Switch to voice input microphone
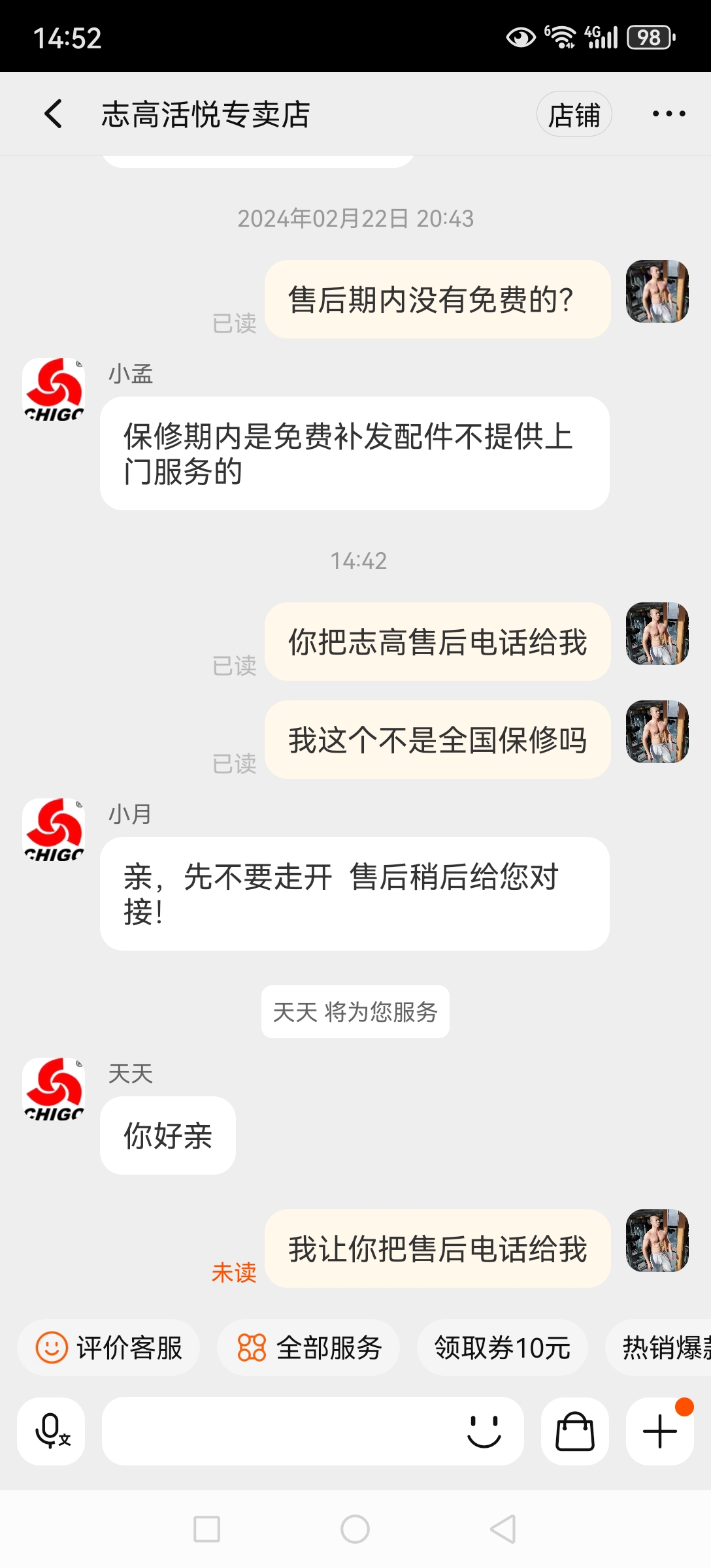Screen dimensions: 711x1568 [52, 1431]
